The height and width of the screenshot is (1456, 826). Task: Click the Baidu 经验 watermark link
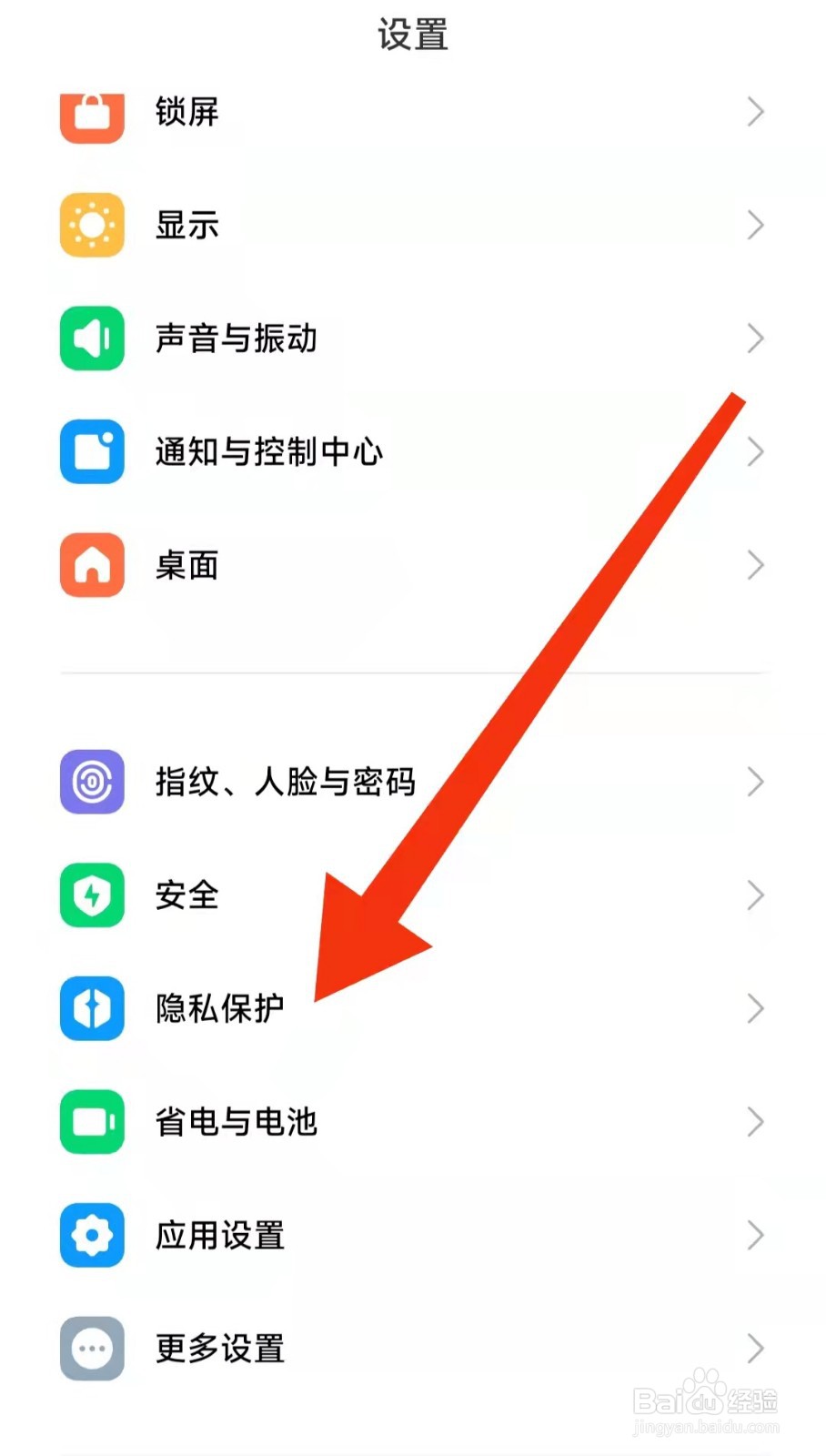coord(705,1401)
